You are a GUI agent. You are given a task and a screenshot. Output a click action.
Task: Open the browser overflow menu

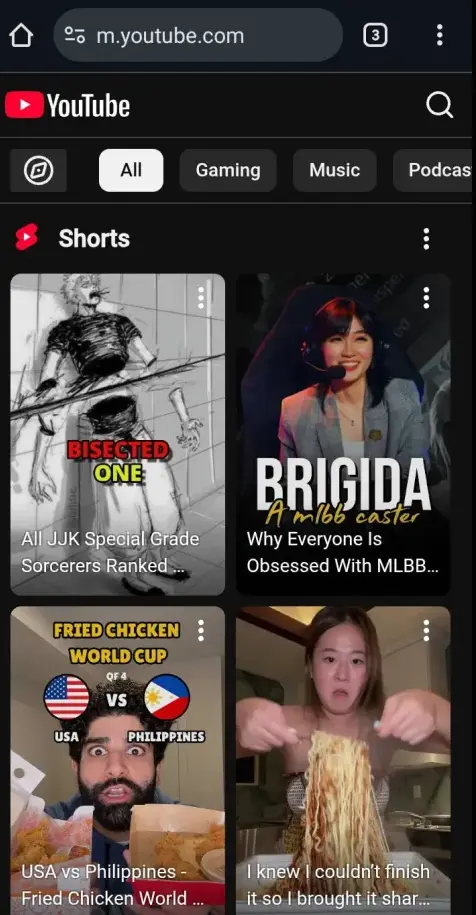point(440,36)
